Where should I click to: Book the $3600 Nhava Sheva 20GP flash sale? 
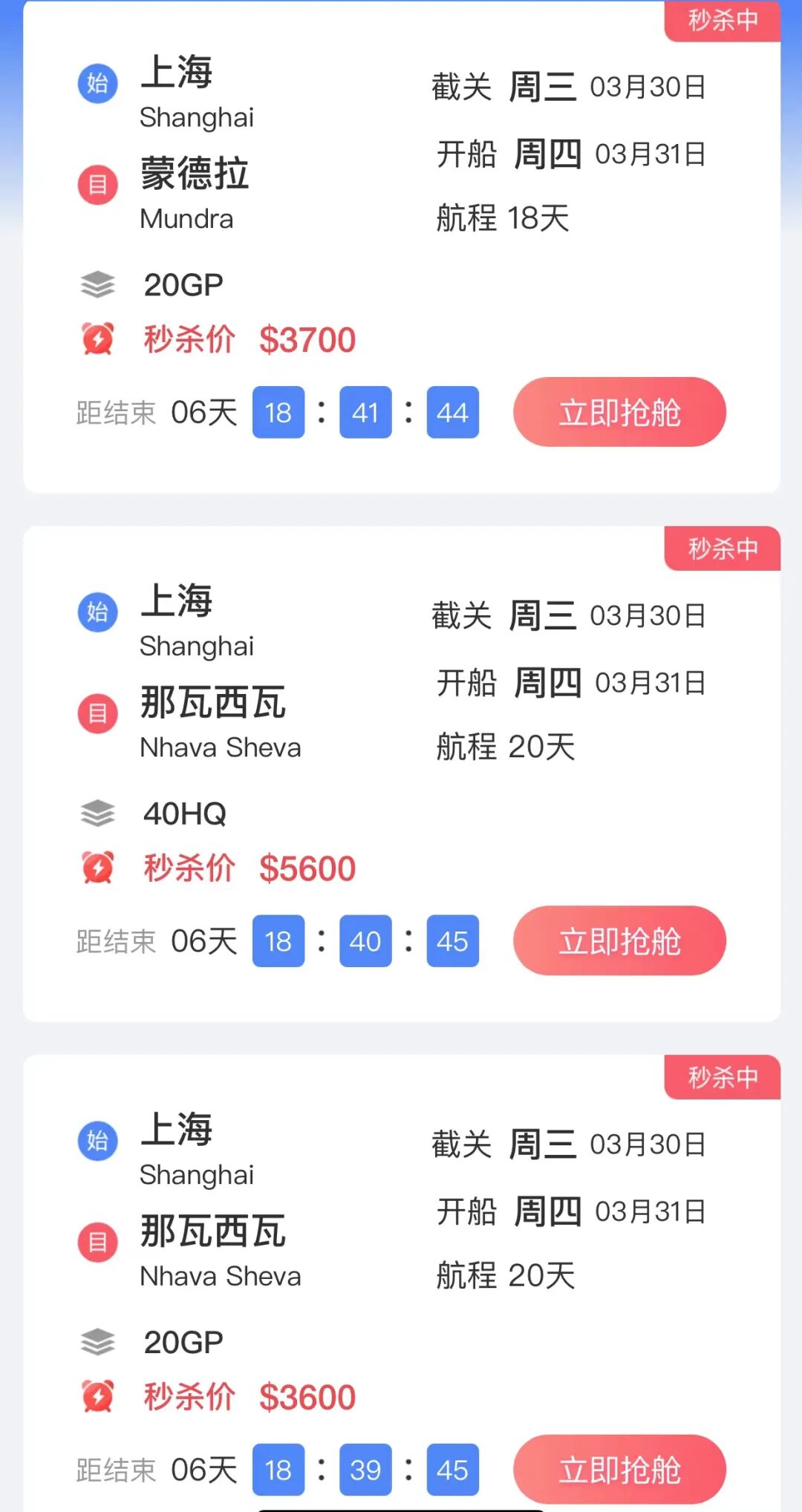[619, 1470]
